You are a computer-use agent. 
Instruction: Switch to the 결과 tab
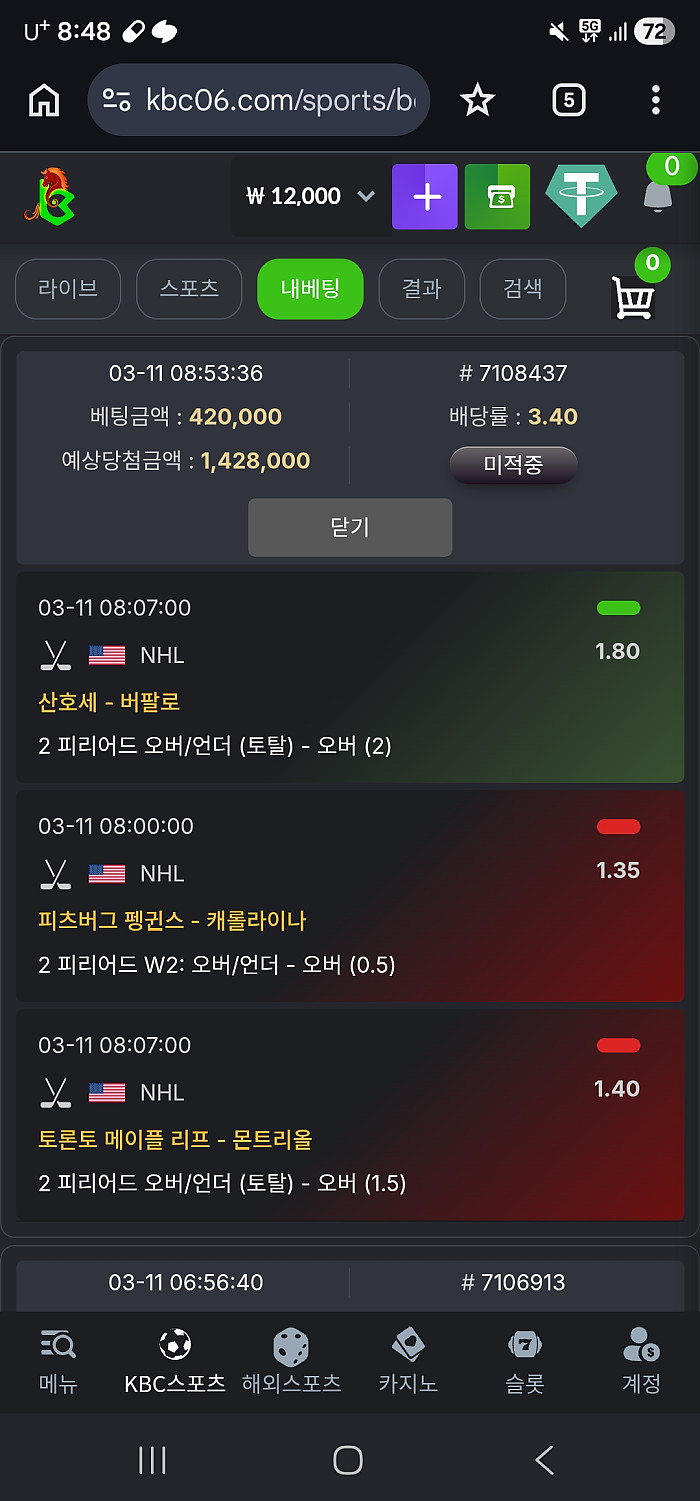coord(421,289)
